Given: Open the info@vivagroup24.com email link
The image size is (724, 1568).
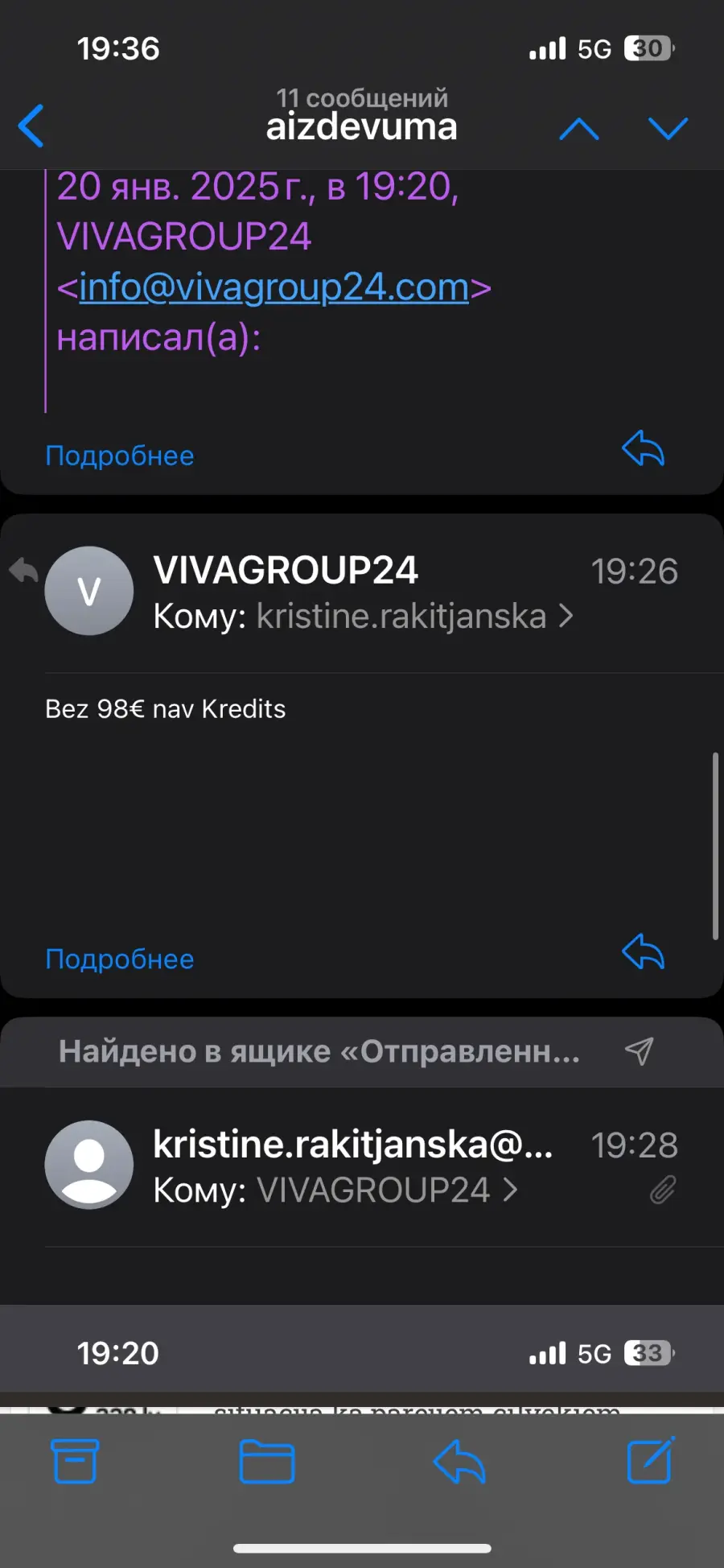Looking at the screenshot, I should (274, 287).
